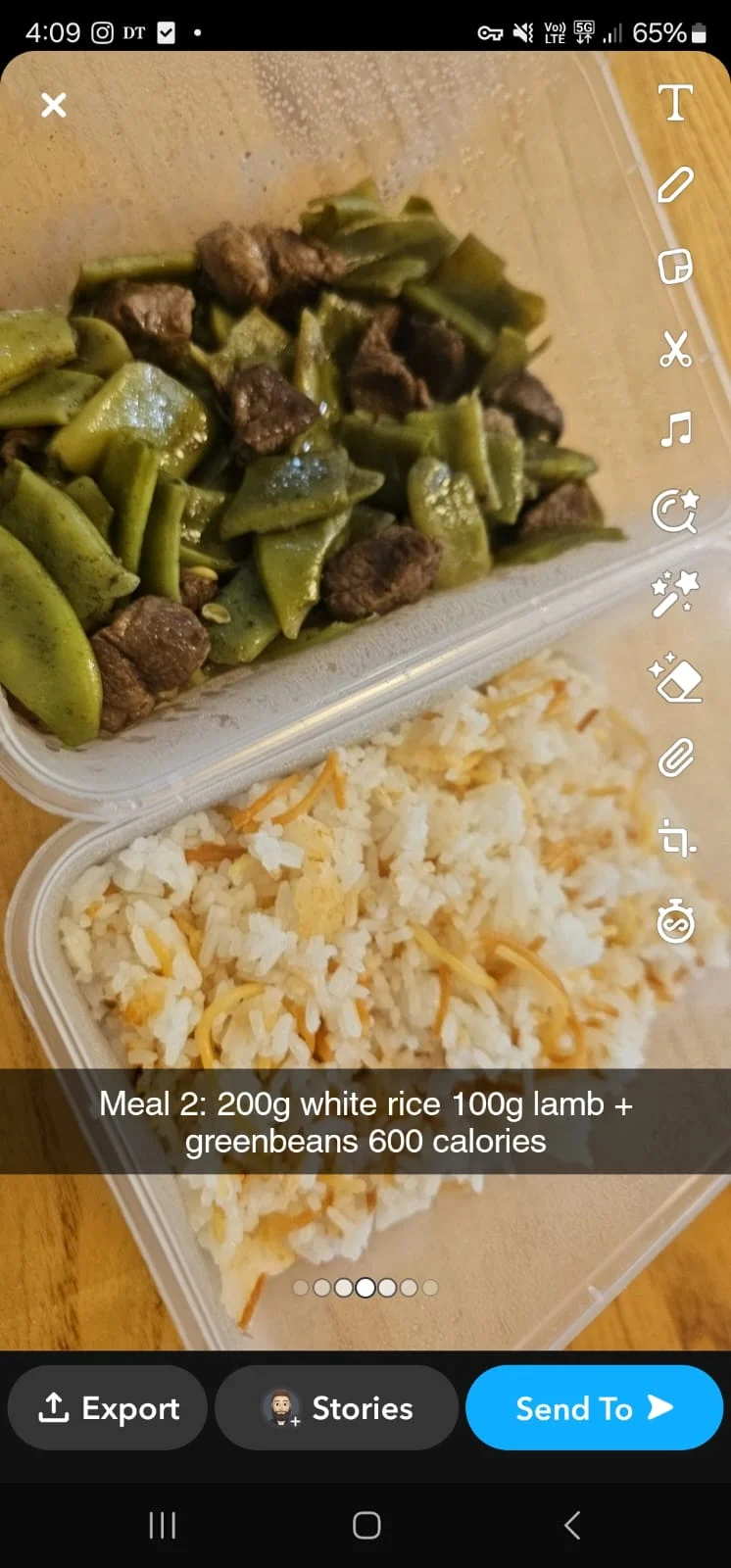
Task: Edit the Meal 2 caption text
Action: click(x=365, y=1122)
